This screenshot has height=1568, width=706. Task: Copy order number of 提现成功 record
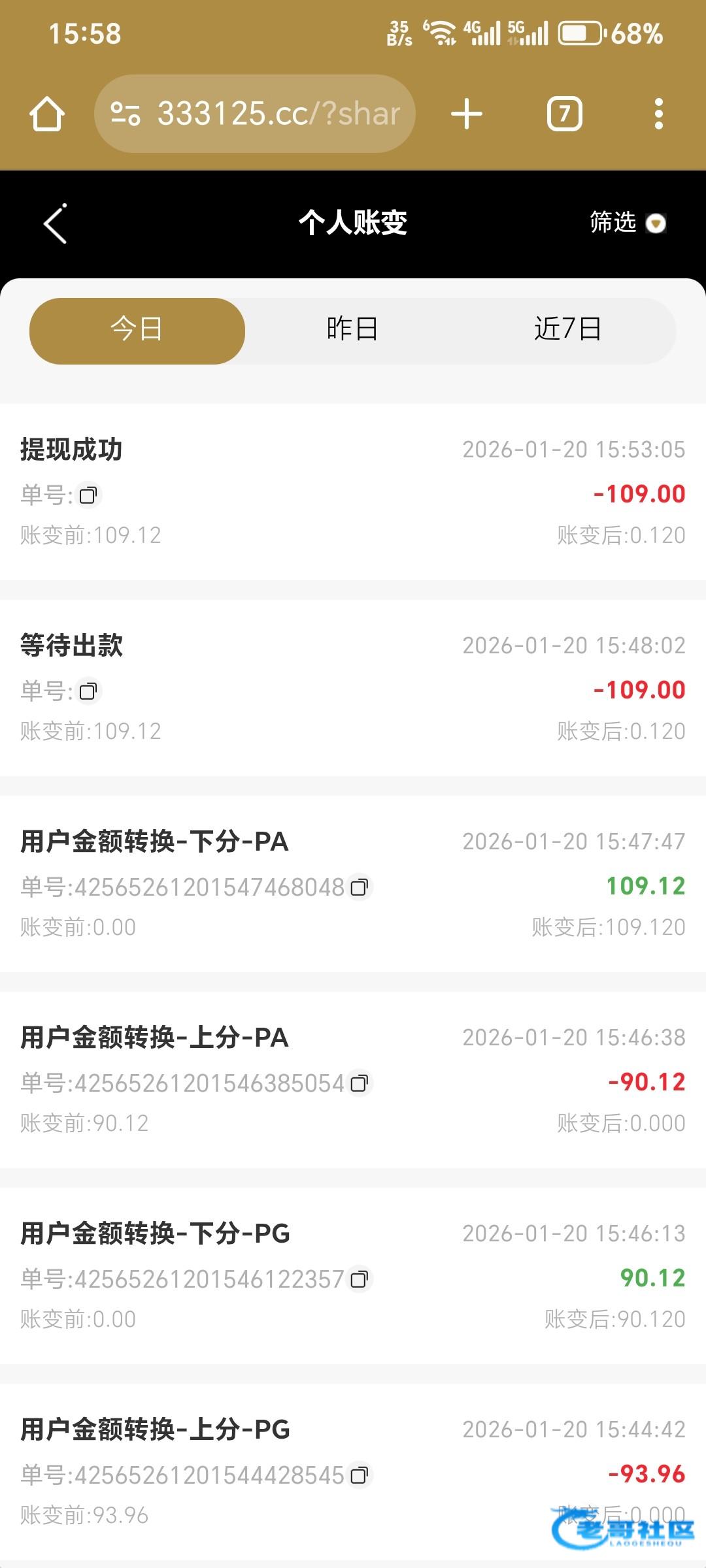point(88,495)
